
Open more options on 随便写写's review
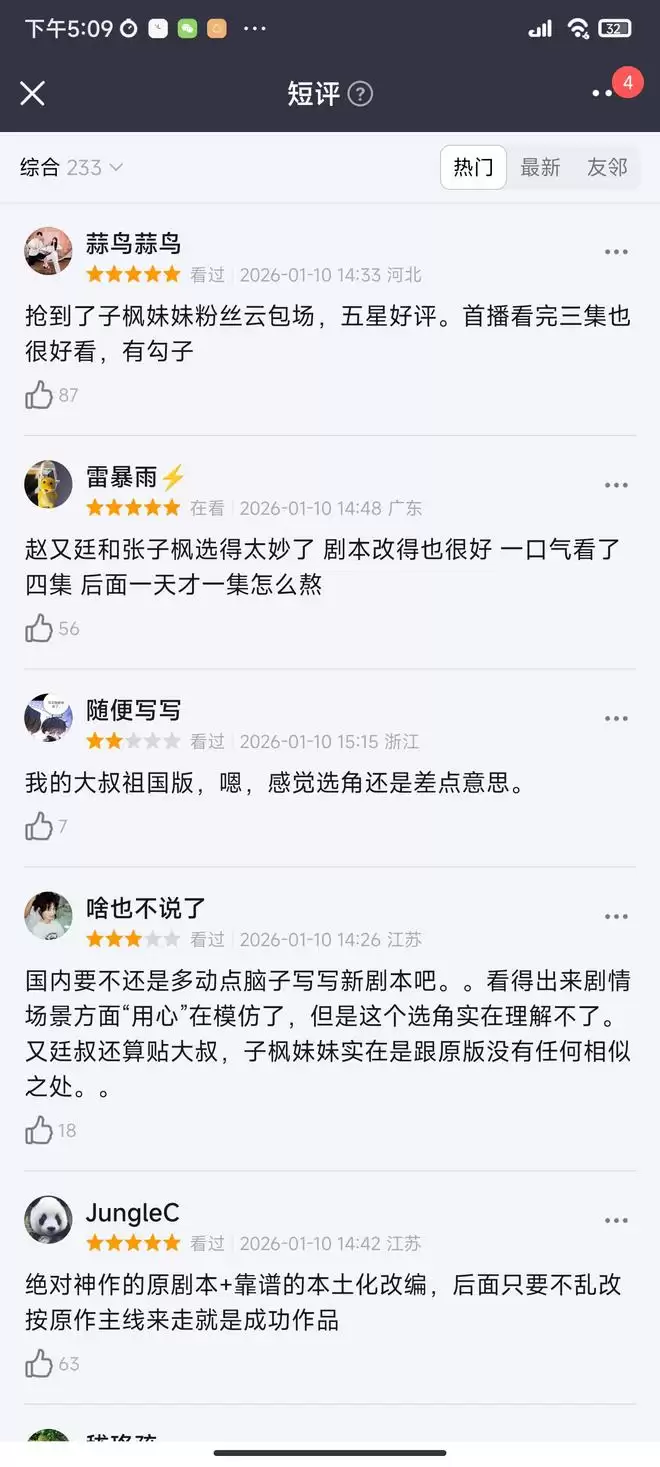[x=616, y=719]
